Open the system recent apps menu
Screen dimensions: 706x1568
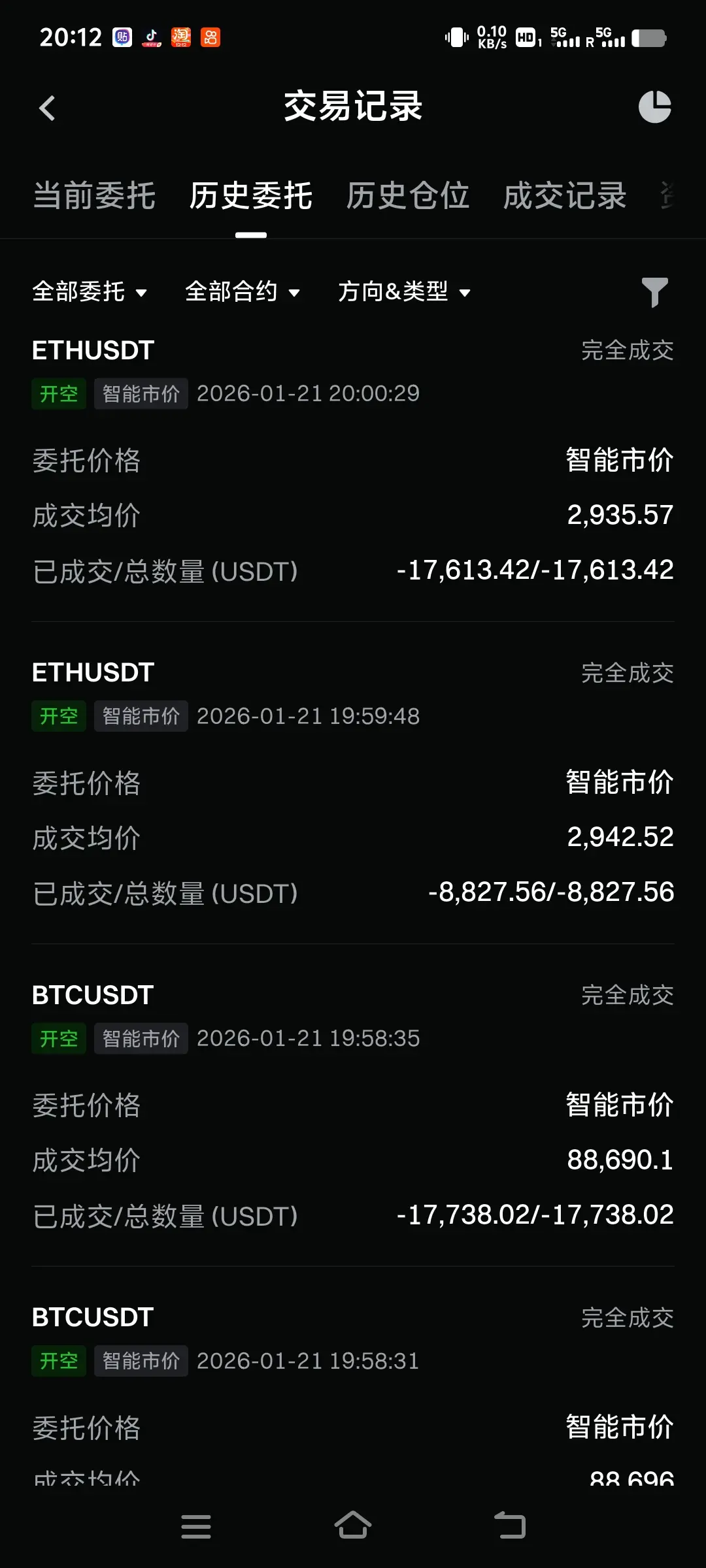[x=196, y=1526]
